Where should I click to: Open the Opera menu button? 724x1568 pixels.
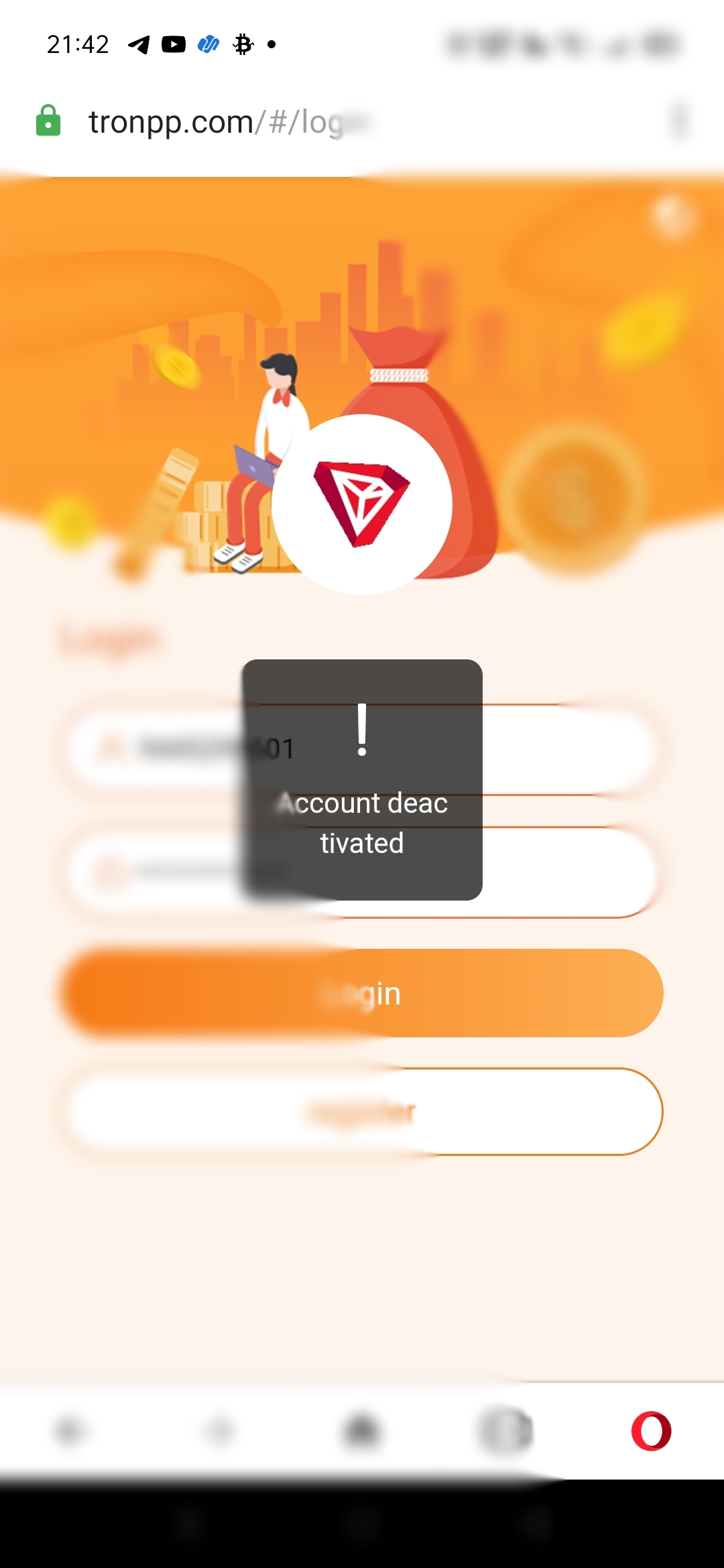[651, 1431]
